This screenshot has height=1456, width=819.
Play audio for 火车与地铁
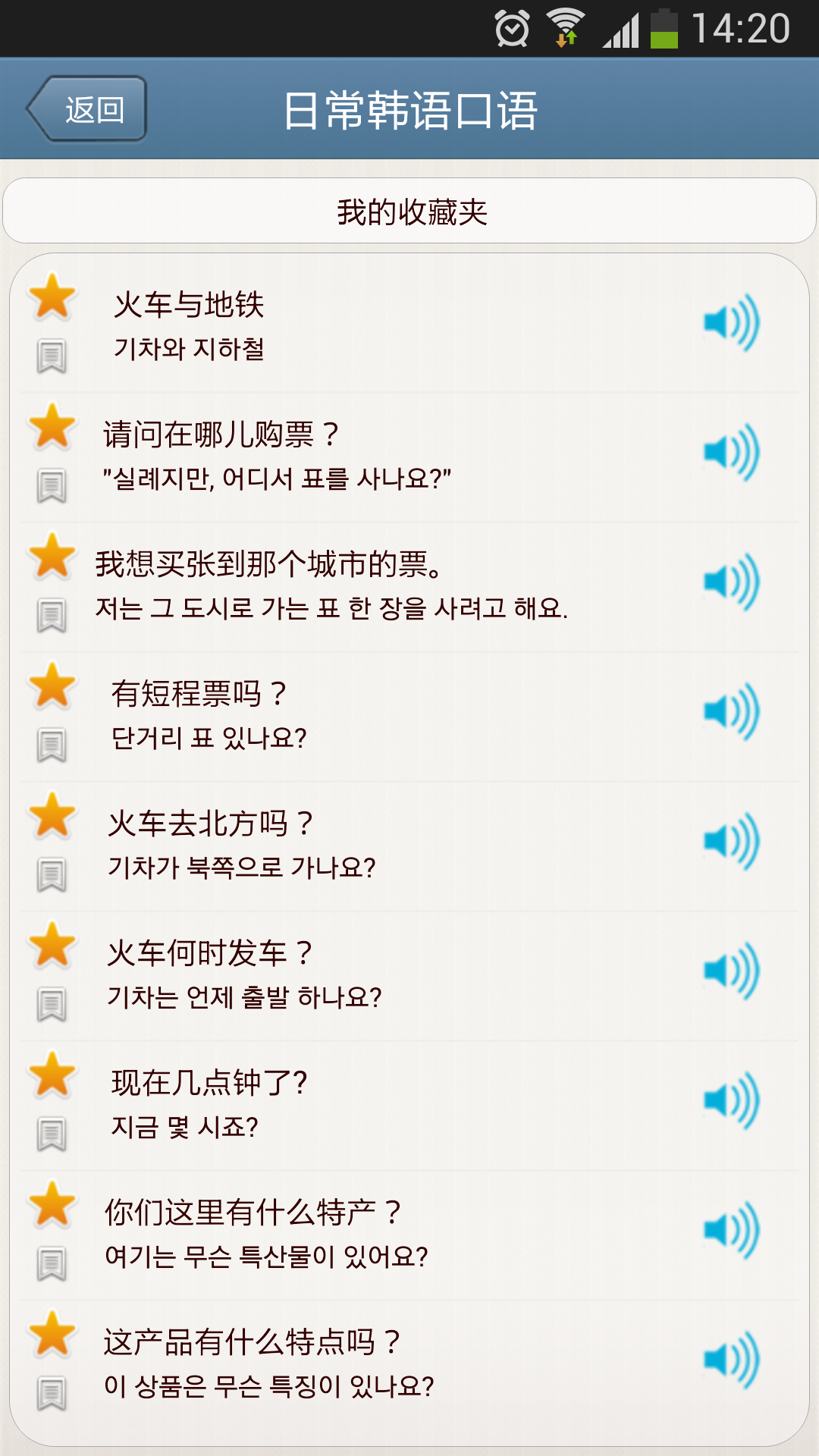(x=731, y=323)
